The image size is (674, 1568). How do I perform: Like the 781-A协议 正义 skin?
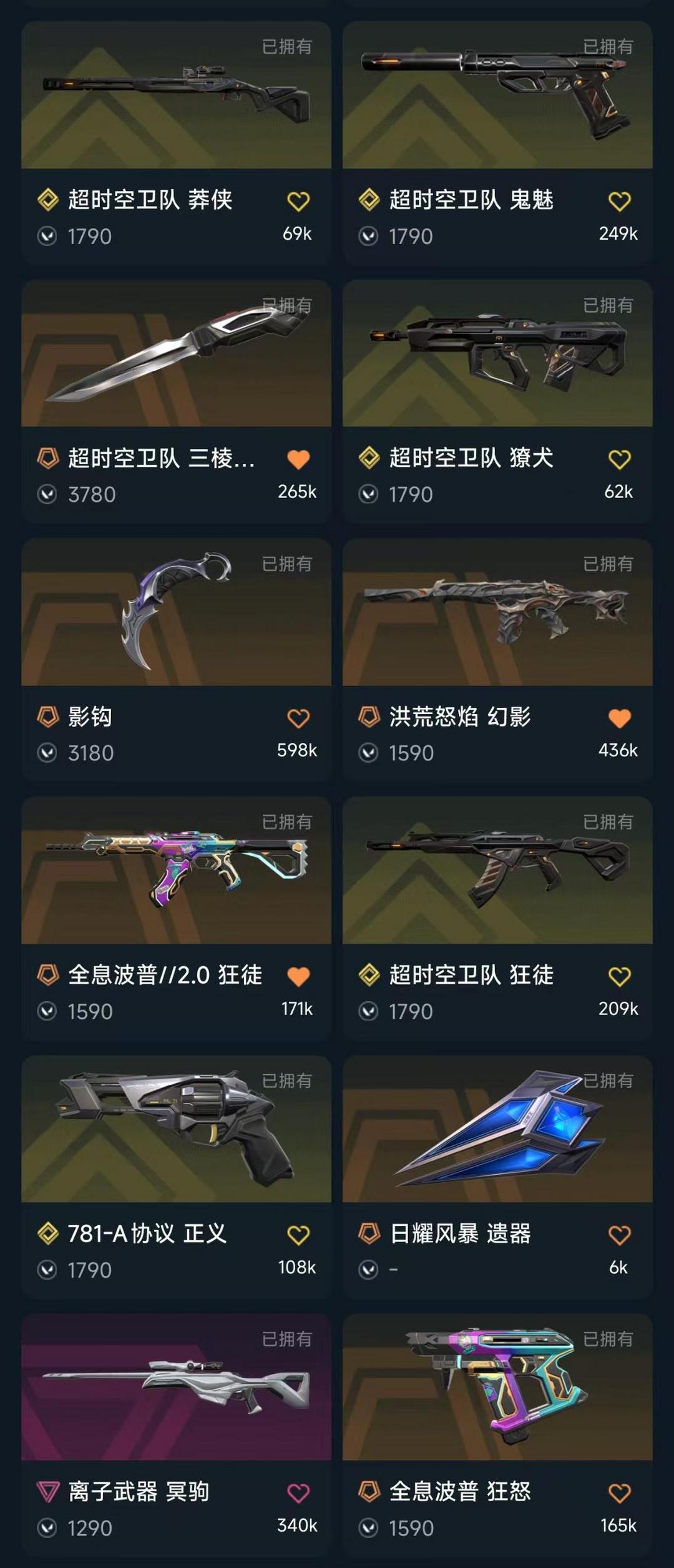(298, 1235)
